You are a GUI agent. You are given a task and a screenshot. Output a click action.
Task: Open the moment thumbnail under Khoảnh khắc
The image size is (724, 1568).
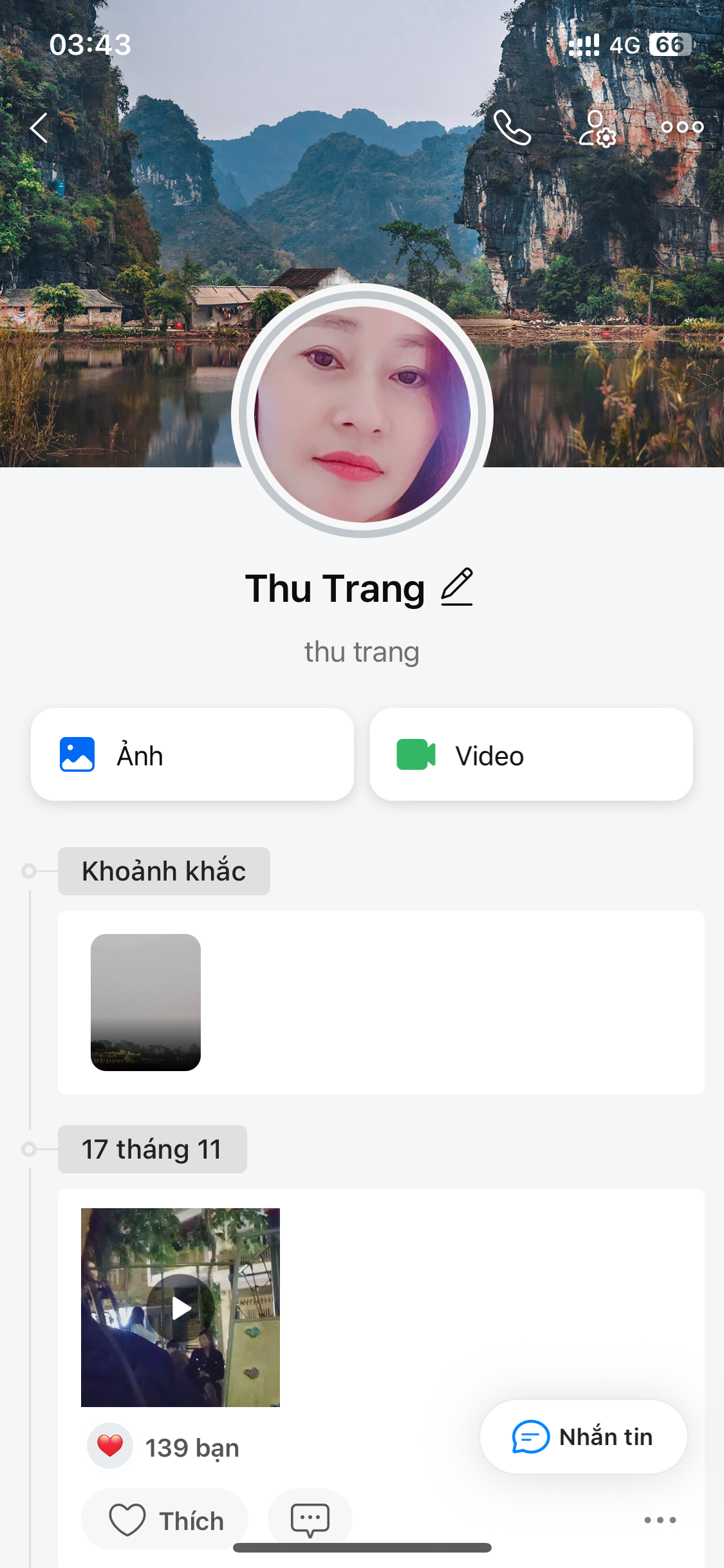tap(145, 1002)
